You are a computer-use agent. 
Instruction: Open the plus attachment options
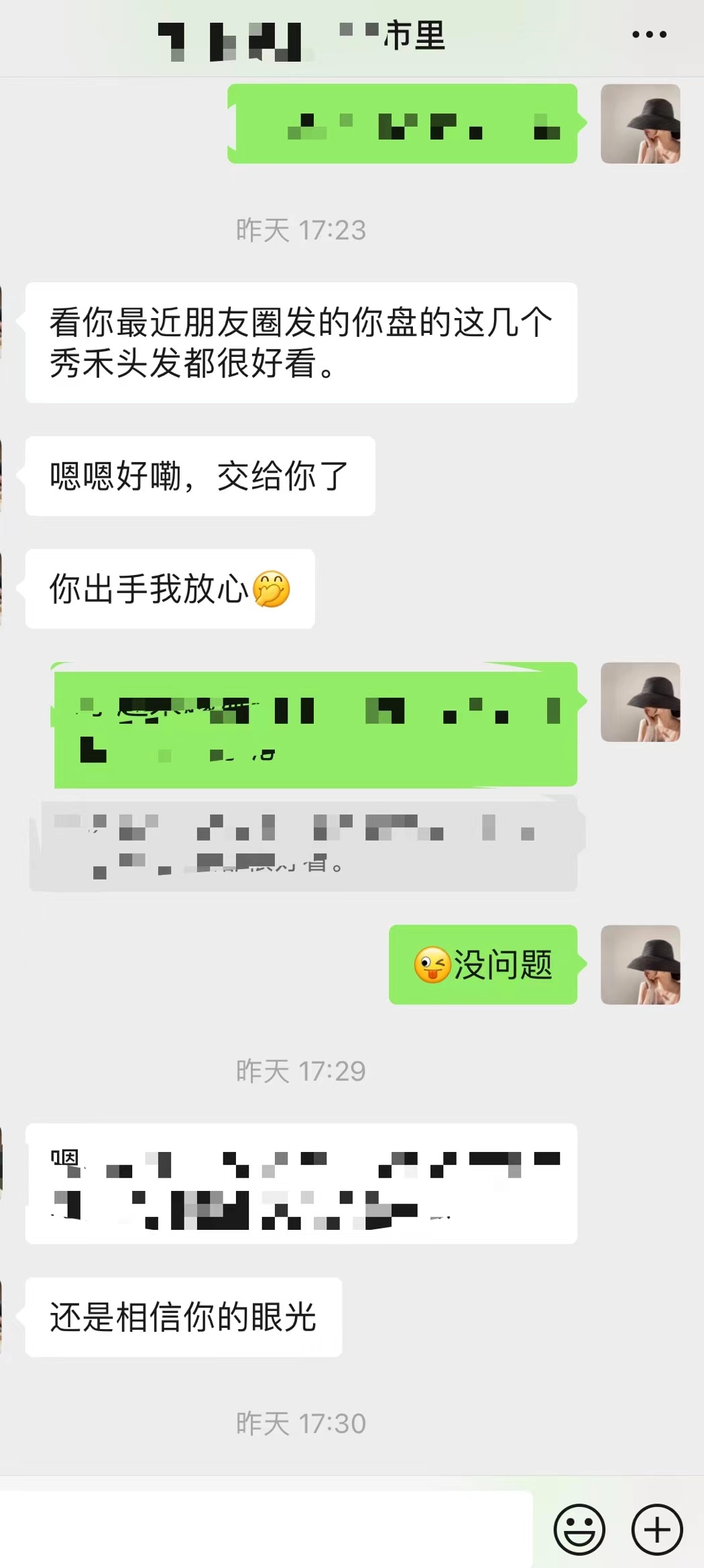tap(657, 1529)
